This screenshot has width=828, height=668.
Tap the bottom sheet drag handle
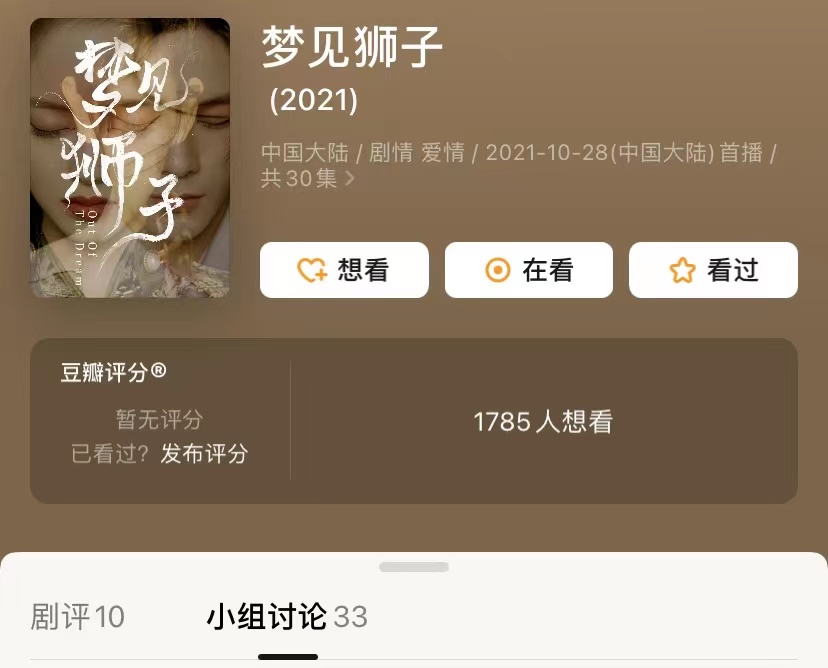click(414, 567)
